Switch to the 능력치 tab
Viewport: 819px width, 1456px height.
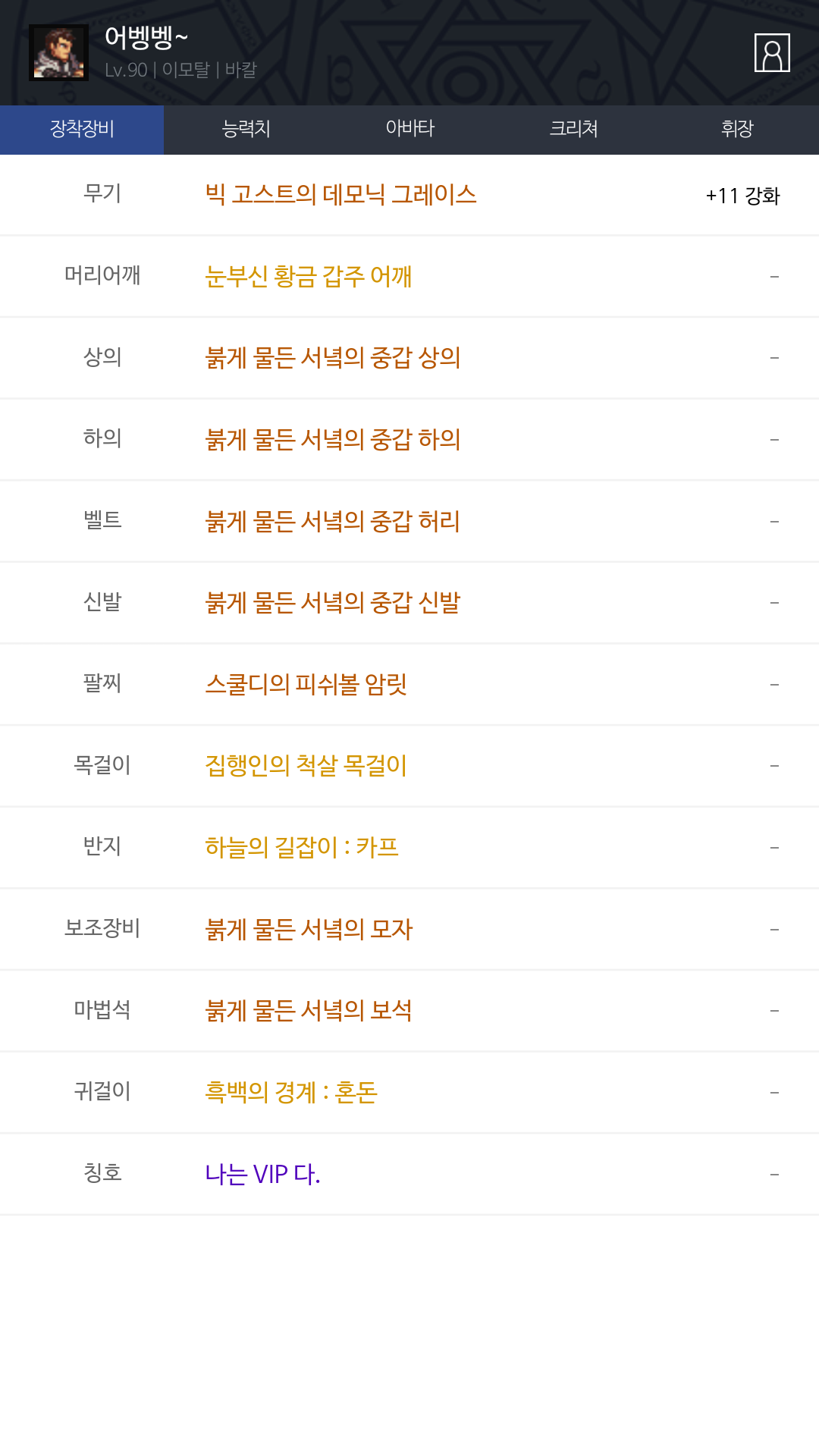point(246,129)
